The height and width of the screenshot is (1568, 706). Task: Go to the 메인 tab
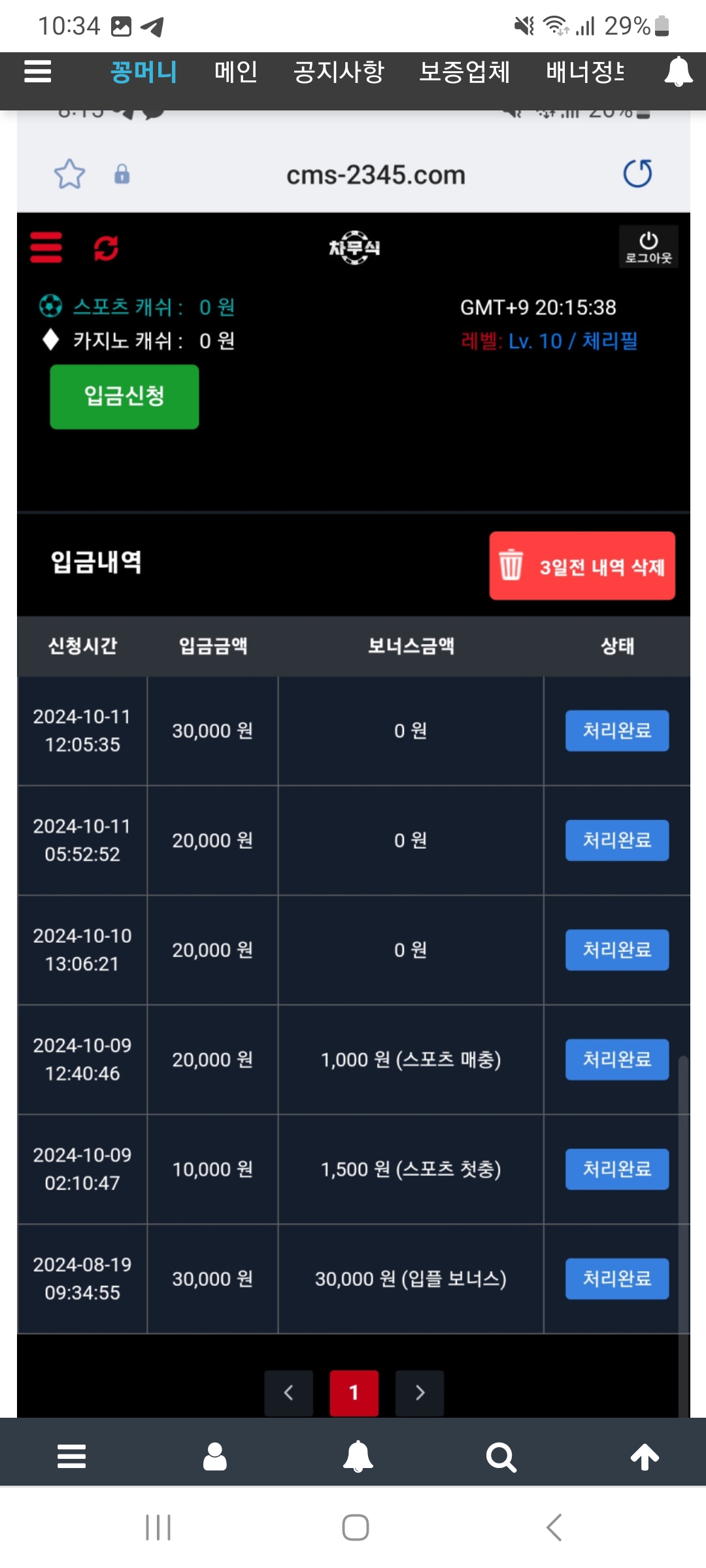[x=235, y=71]
